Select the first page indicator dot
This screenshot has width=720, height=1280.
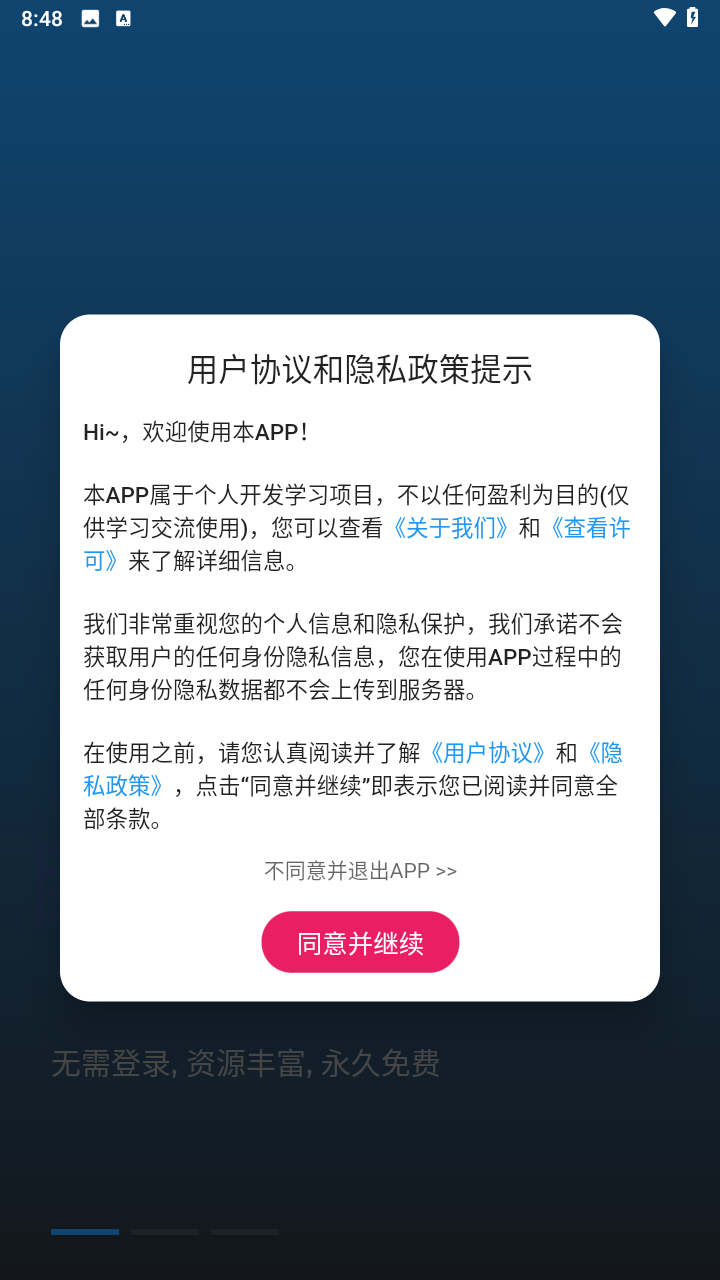(84, 1232)
